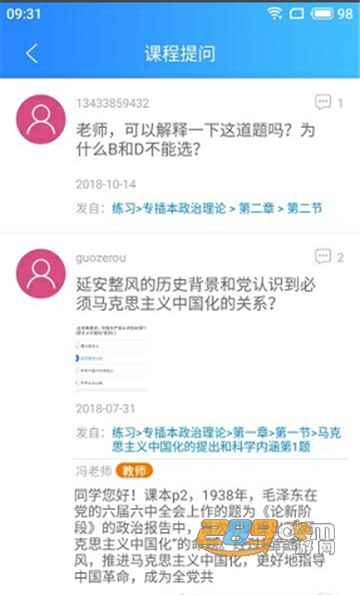Image resolution: width=360 pixels, height=595 pixels.
Task: View the screenshot attached to guozerou's question
Action: [x=111, y=357]
